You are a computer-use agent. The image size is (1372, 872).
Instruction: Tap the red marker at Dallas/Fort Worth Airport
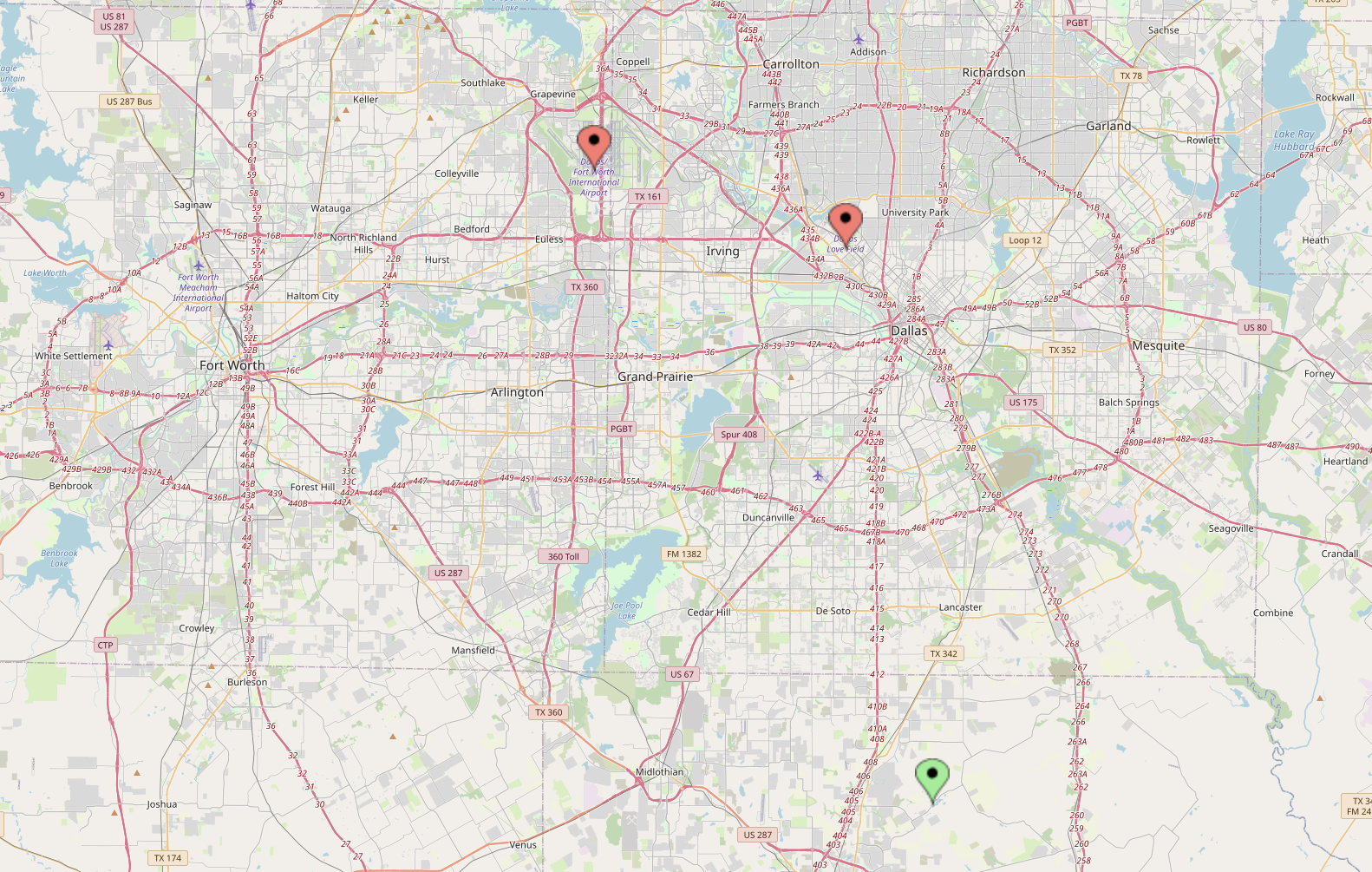coord(594,143)
